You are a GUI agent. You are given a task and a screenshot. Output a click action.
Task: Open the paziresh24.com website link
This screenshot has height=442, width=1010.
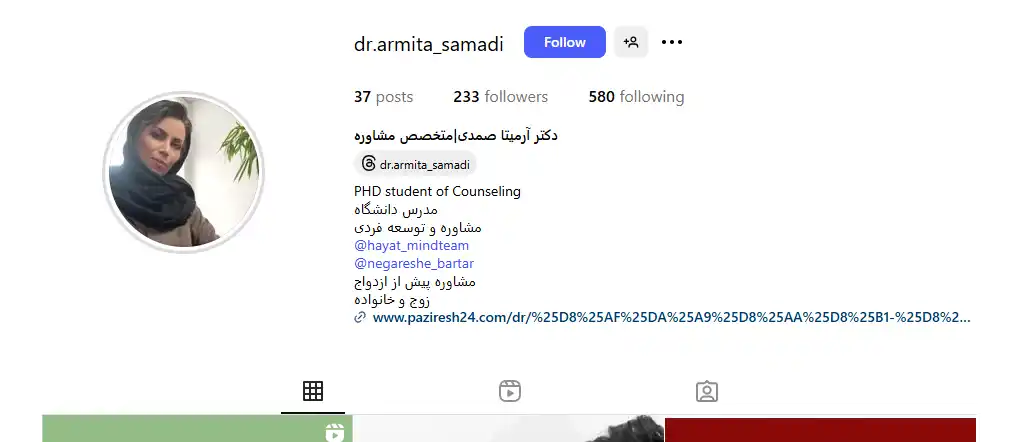point(670,318)
